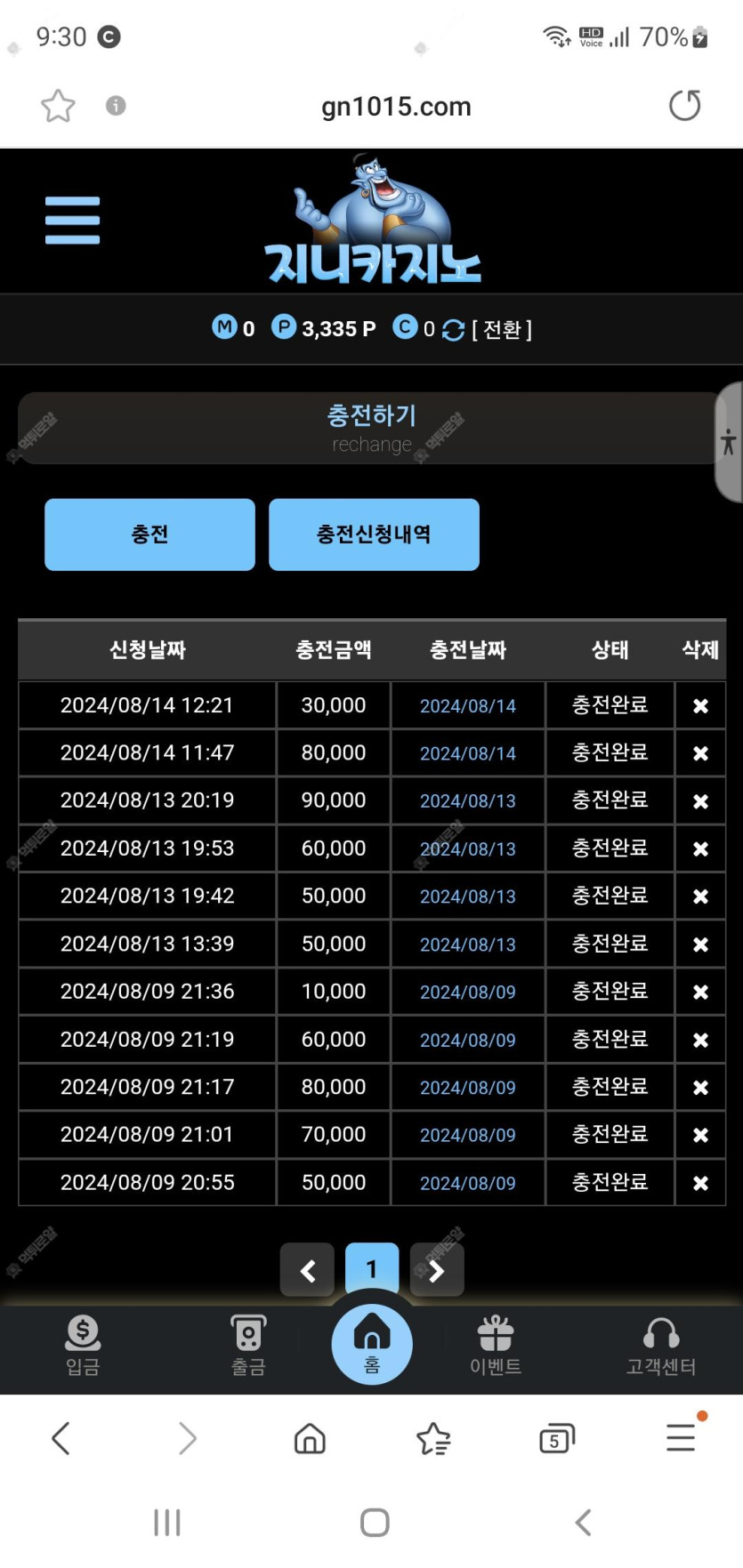Screen dimensions: 743x1568
Task: Open the accessibility side handle
Action: click(729, 442)
